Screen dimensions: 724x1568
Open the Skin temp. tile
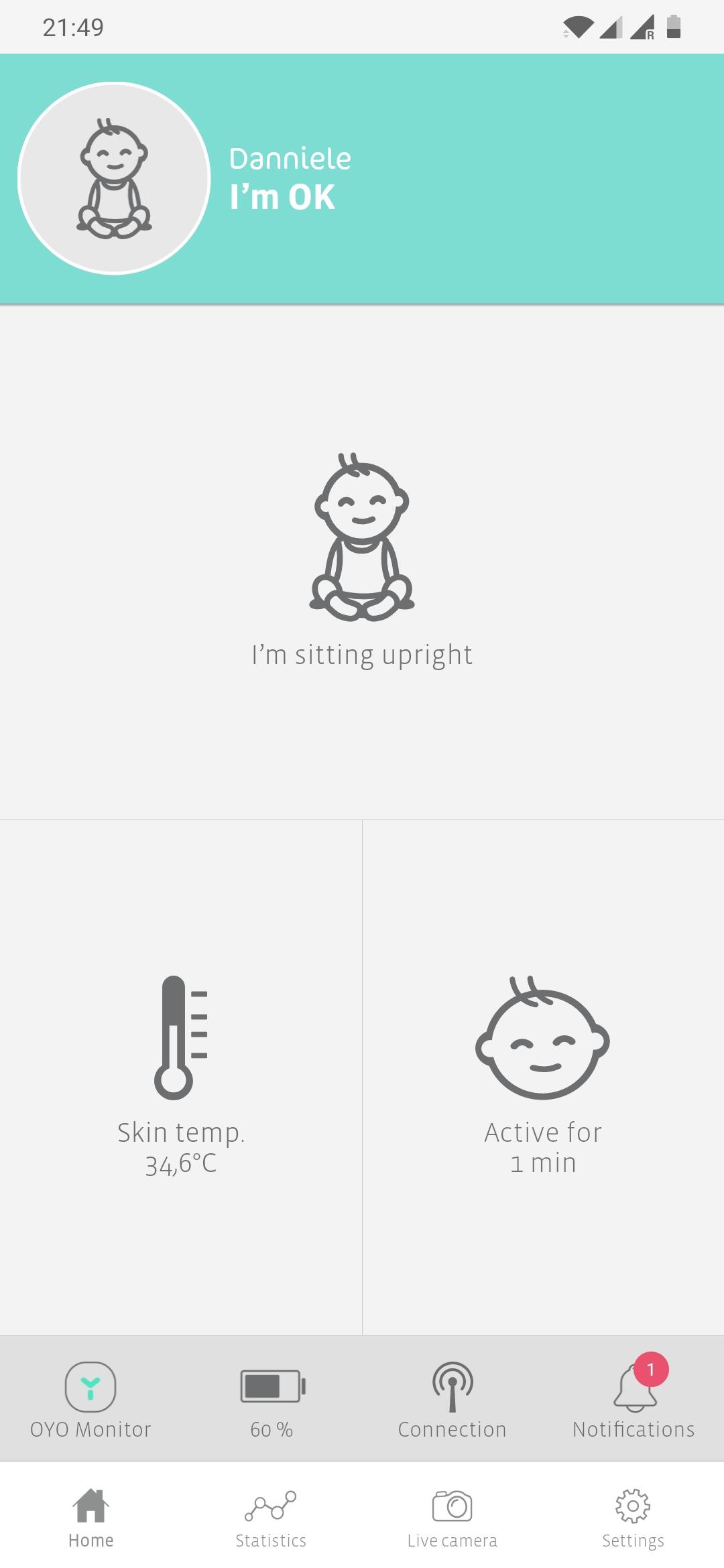pos(181,1077)
